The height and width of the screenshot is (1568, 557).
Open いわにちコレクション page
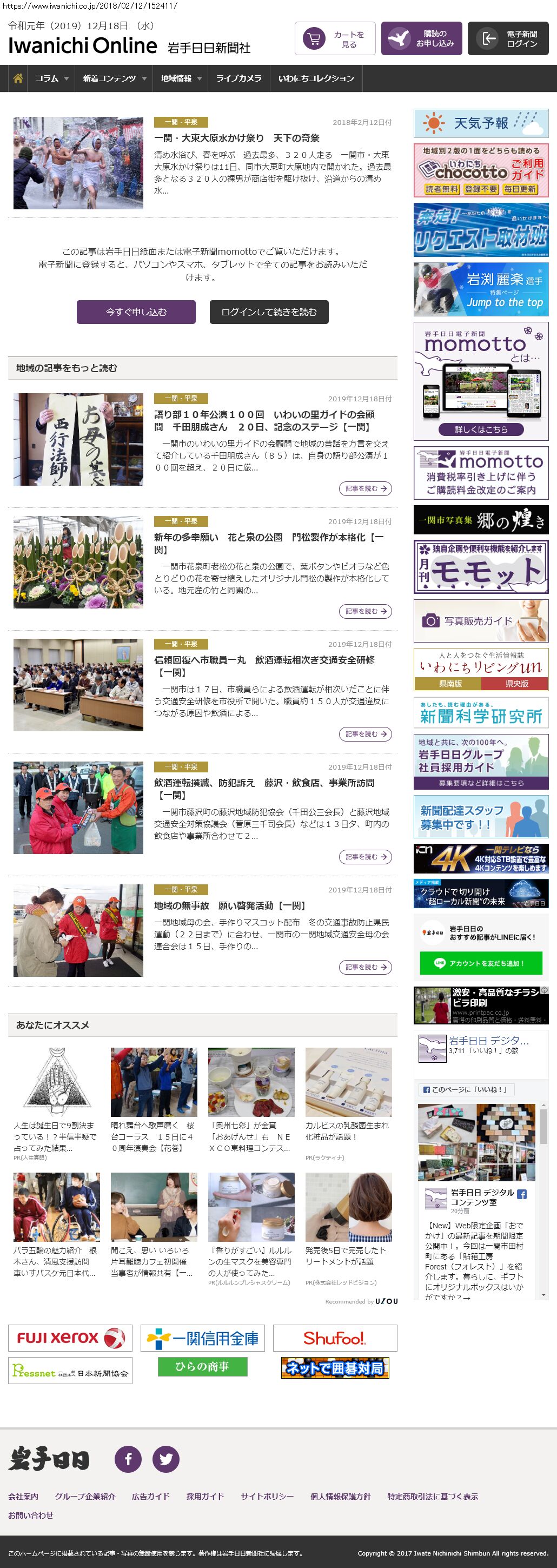coord(316,78)
